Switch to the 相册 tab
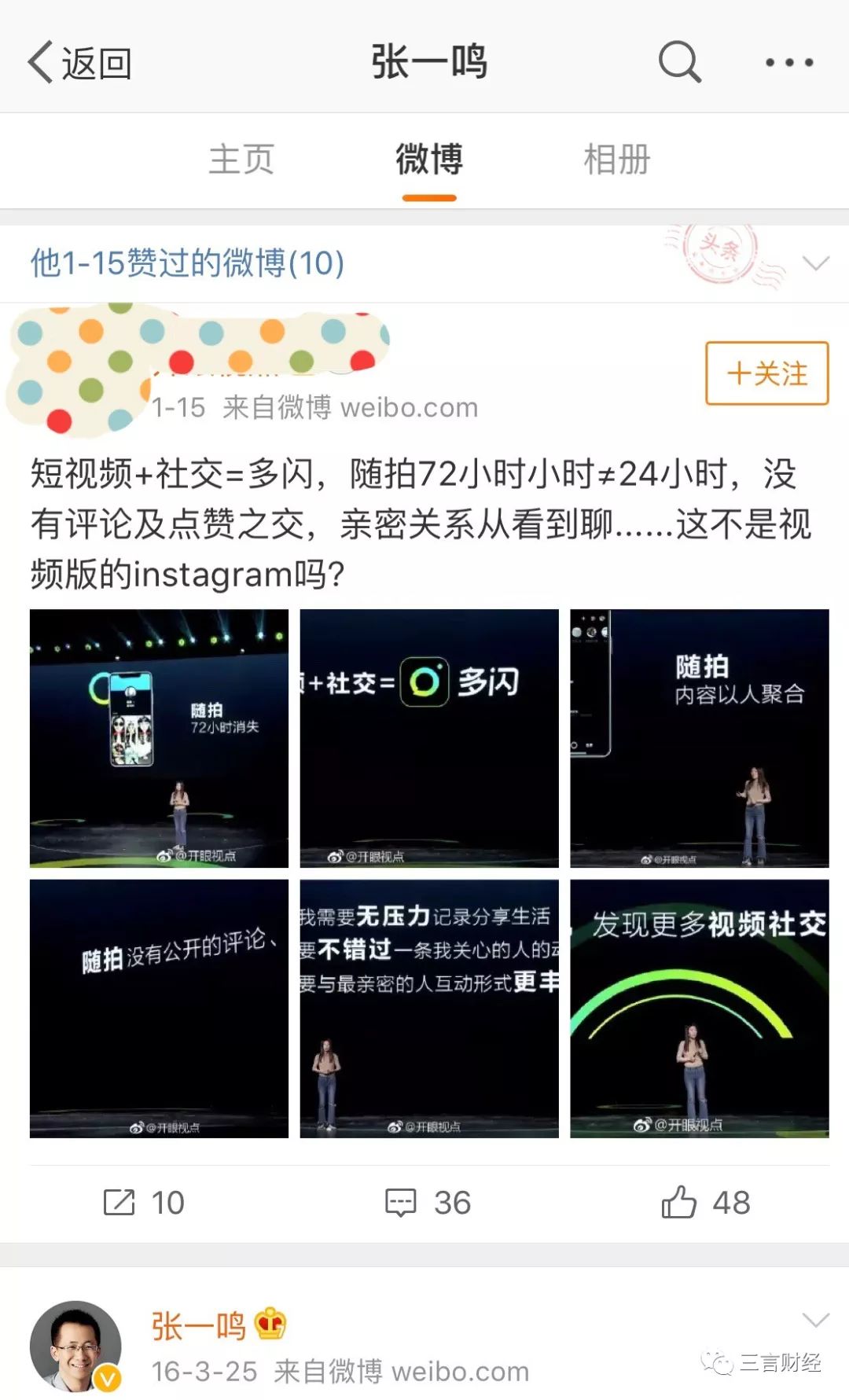 tap(617, 160)
